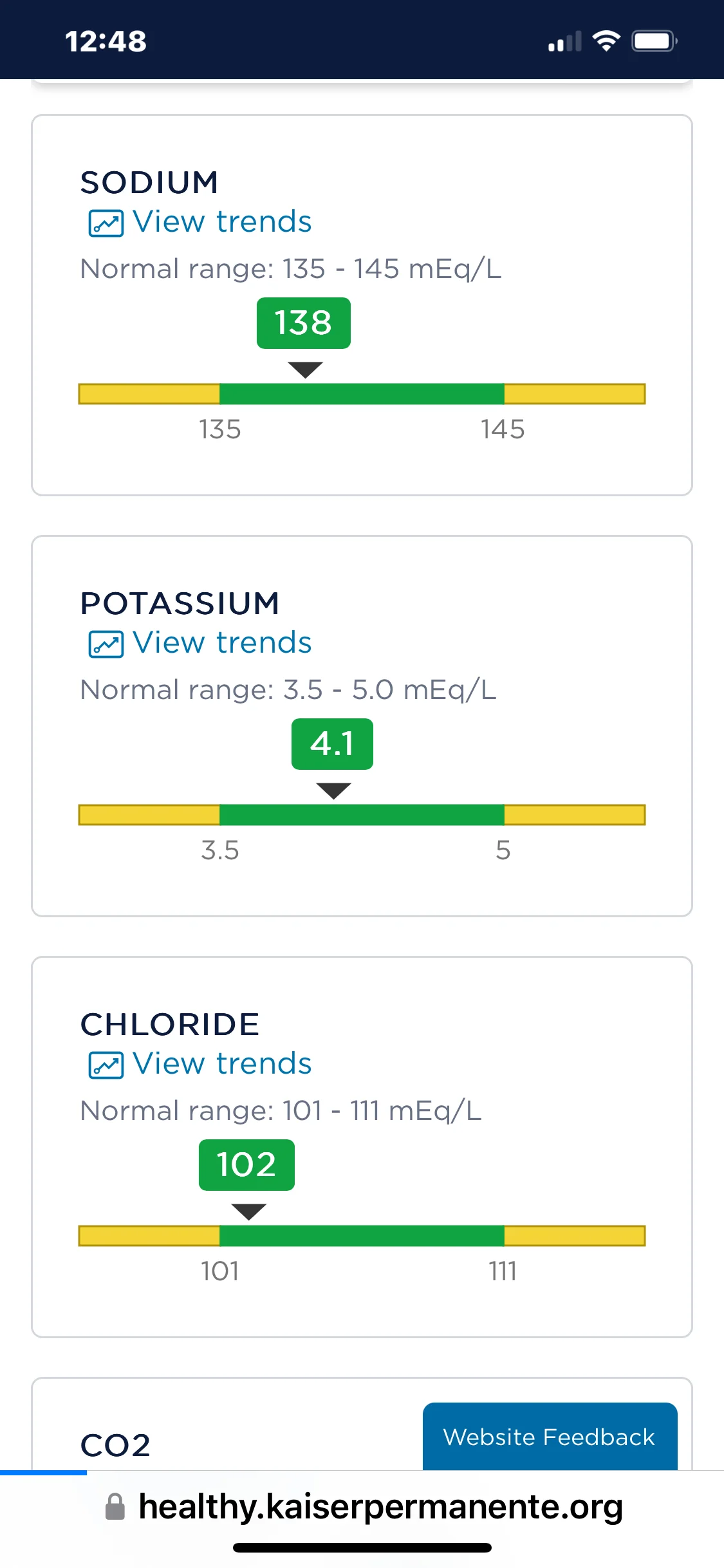Open the Website Feedback button
The height and width of the screenshot is (1568, 724).
click(550, 1437)
